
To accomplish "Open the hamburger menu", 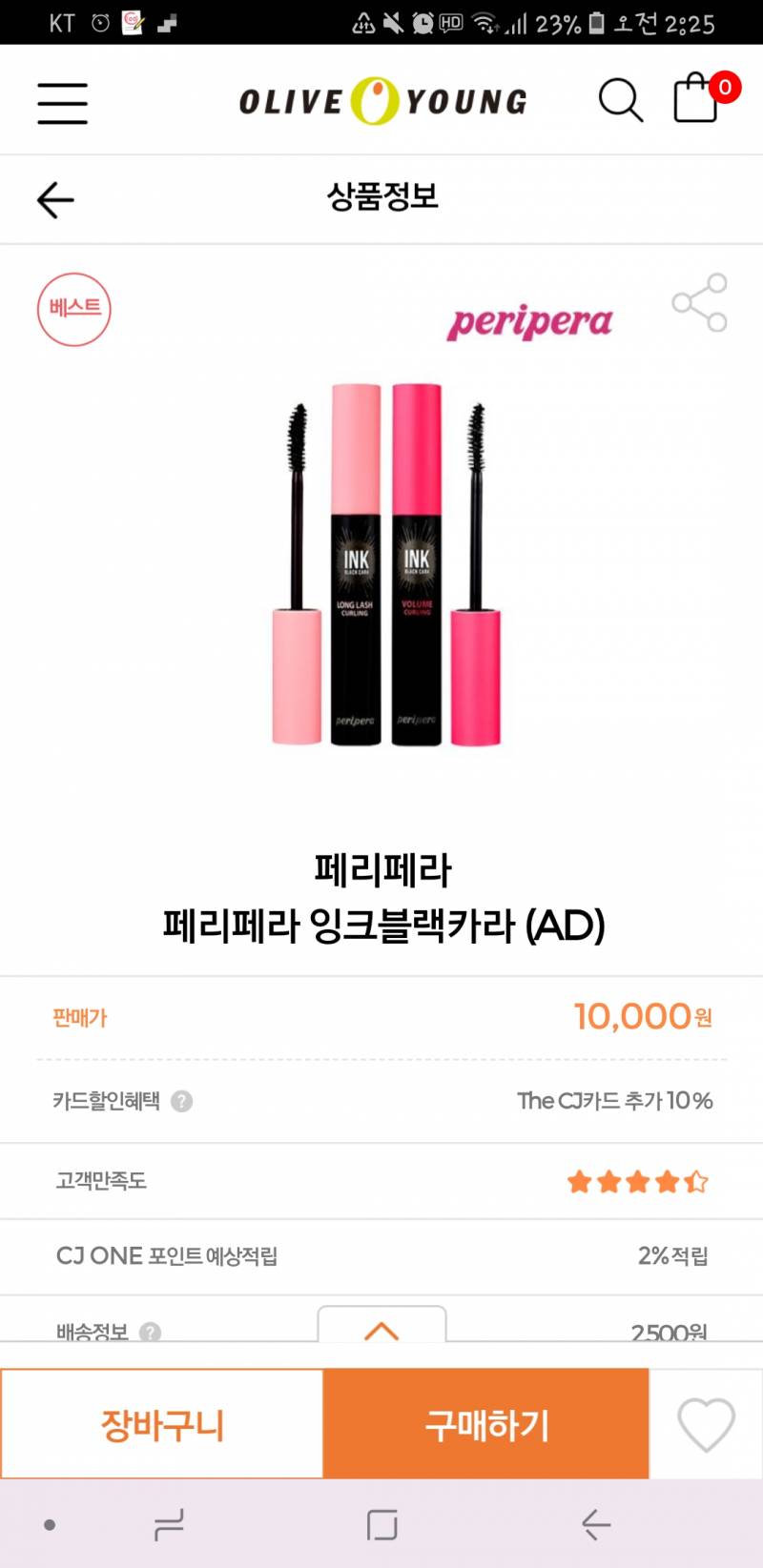I will [x=63, y=103].
